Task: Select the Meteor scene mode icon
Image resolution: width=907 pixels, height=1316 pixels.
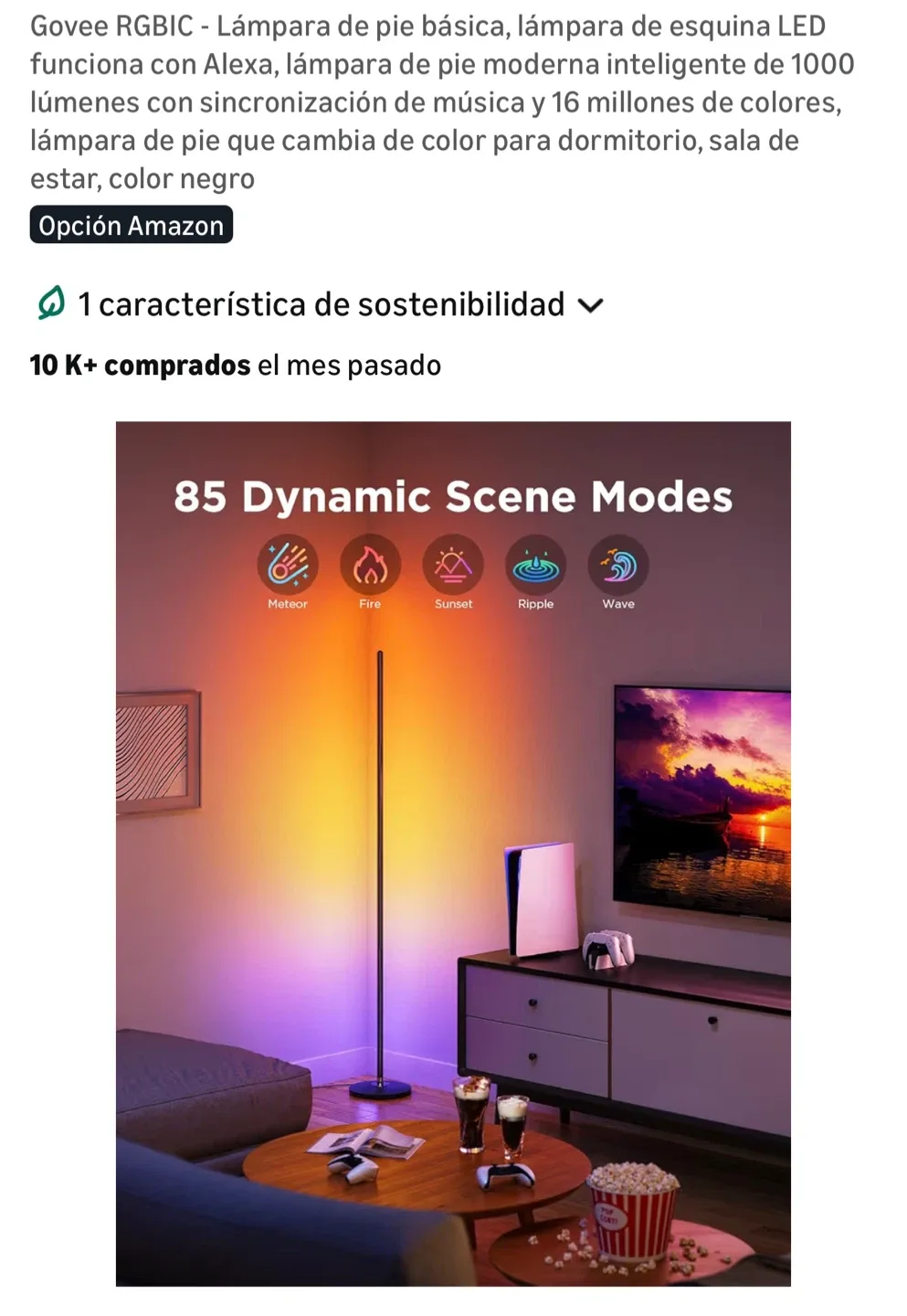Action: (287, 567)
